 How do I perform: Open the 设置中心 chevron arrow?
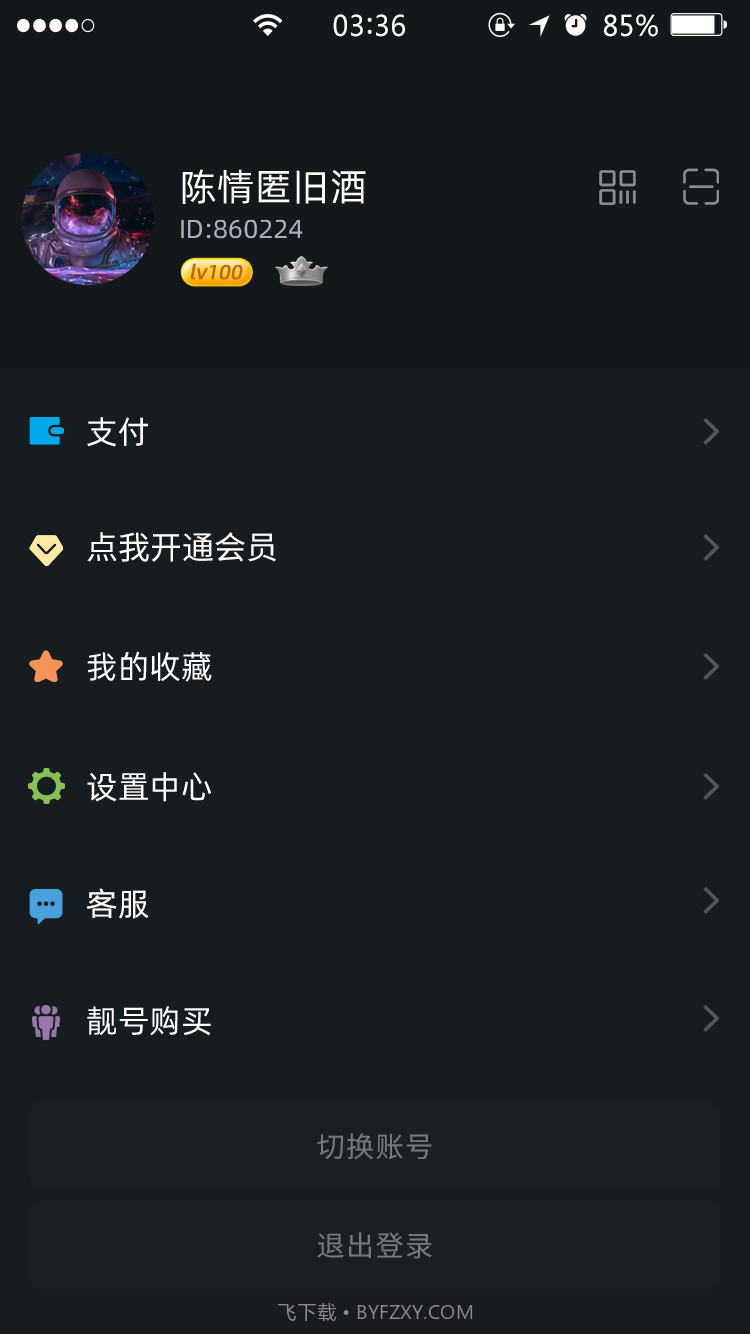tap(710, 786)
